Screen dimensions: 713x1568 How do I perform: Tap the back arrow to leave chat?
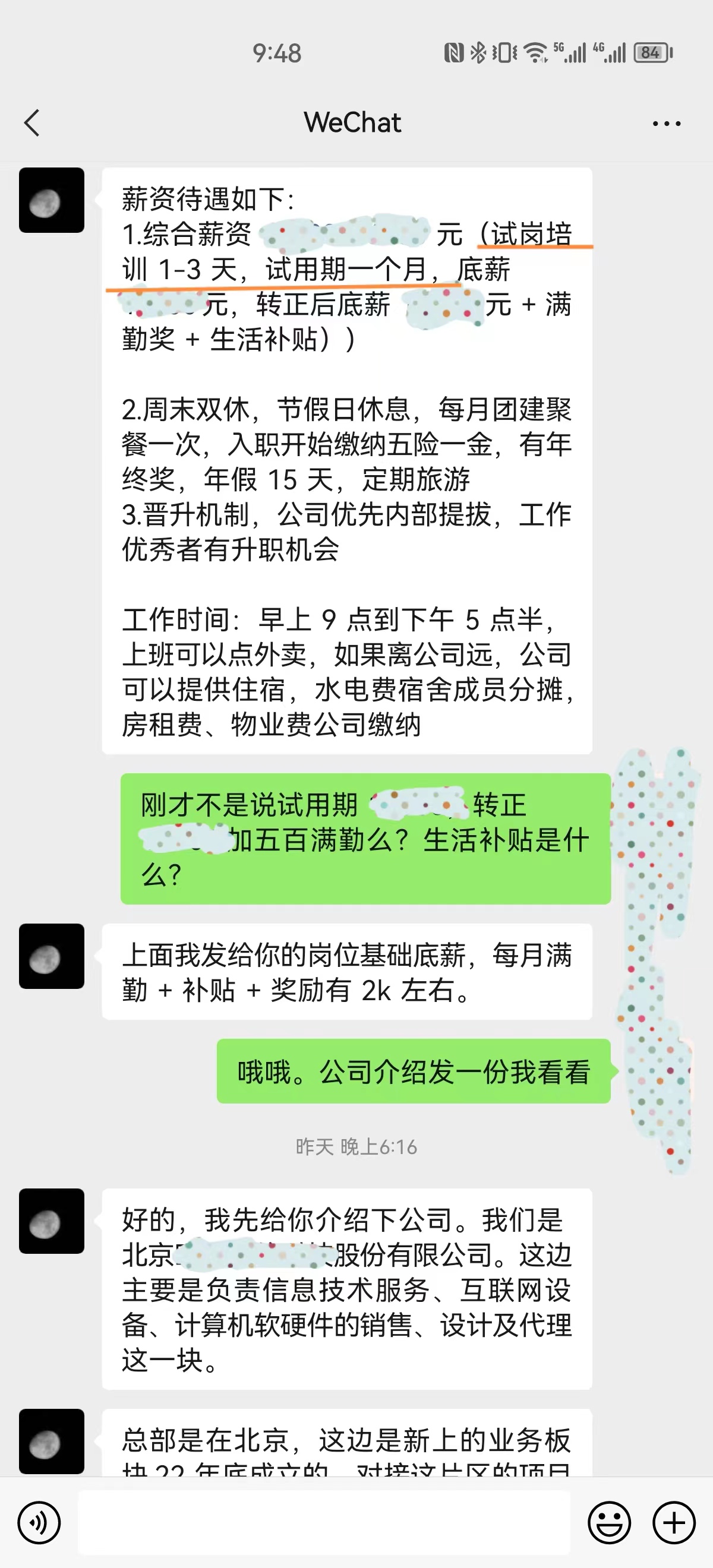coord(31,123)
